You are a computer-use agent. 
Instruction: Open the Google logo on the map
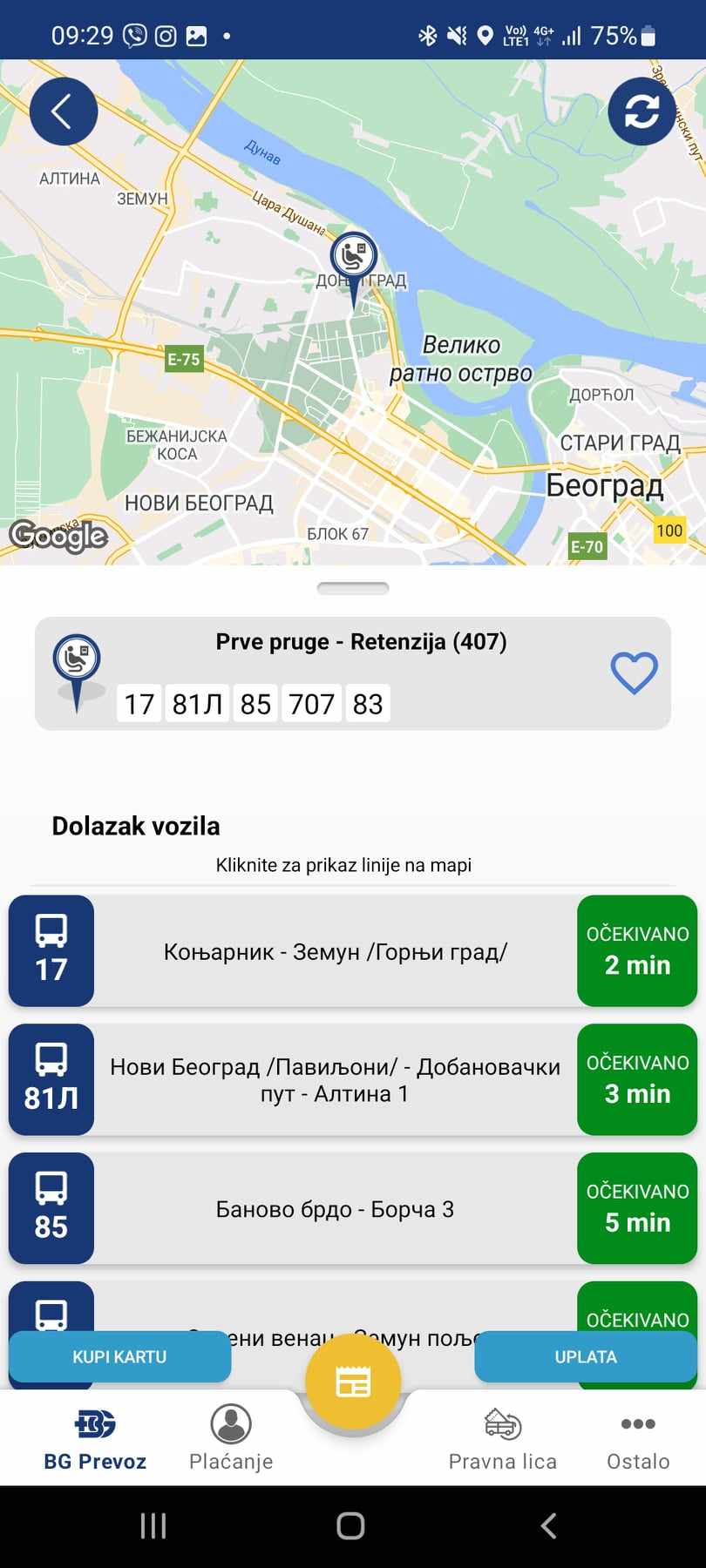pyautogui.click(x=58, y=537)
